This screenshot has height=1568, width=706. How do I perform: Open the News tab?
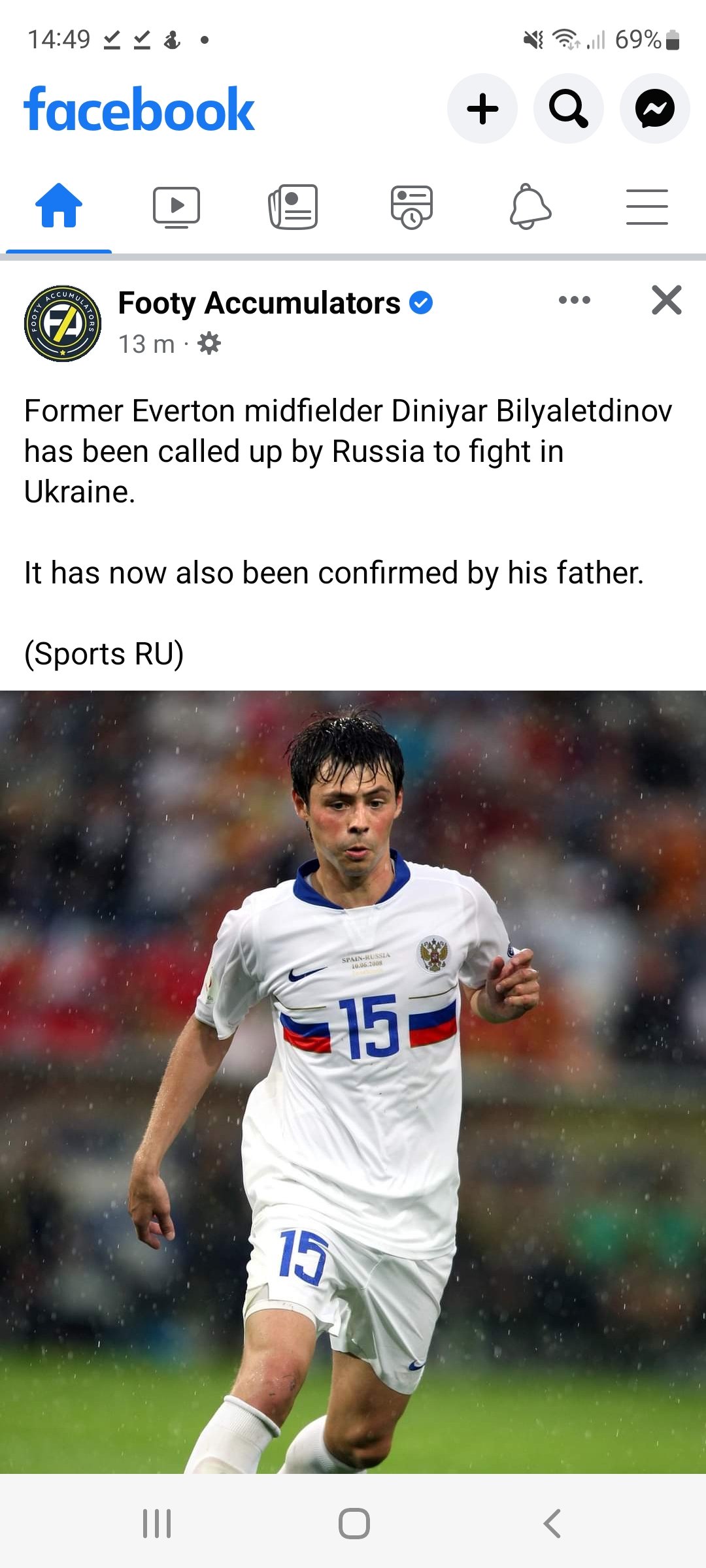(294, 207)
